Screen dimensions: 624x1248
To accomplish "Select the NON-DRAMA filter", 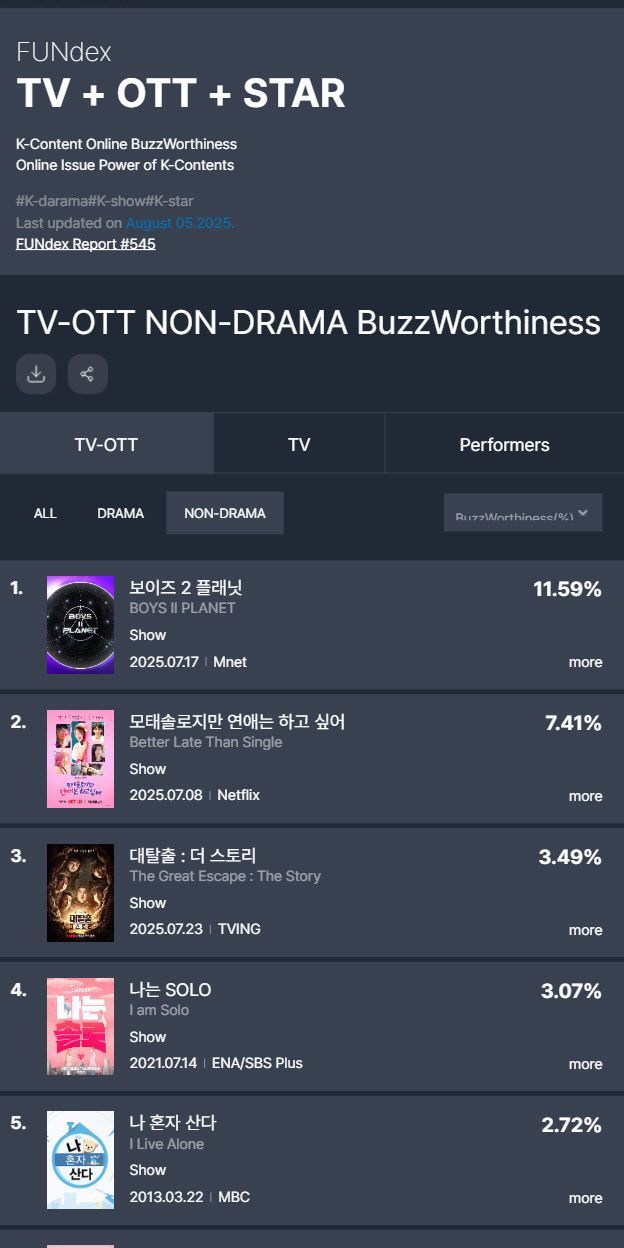I will 225,513.
